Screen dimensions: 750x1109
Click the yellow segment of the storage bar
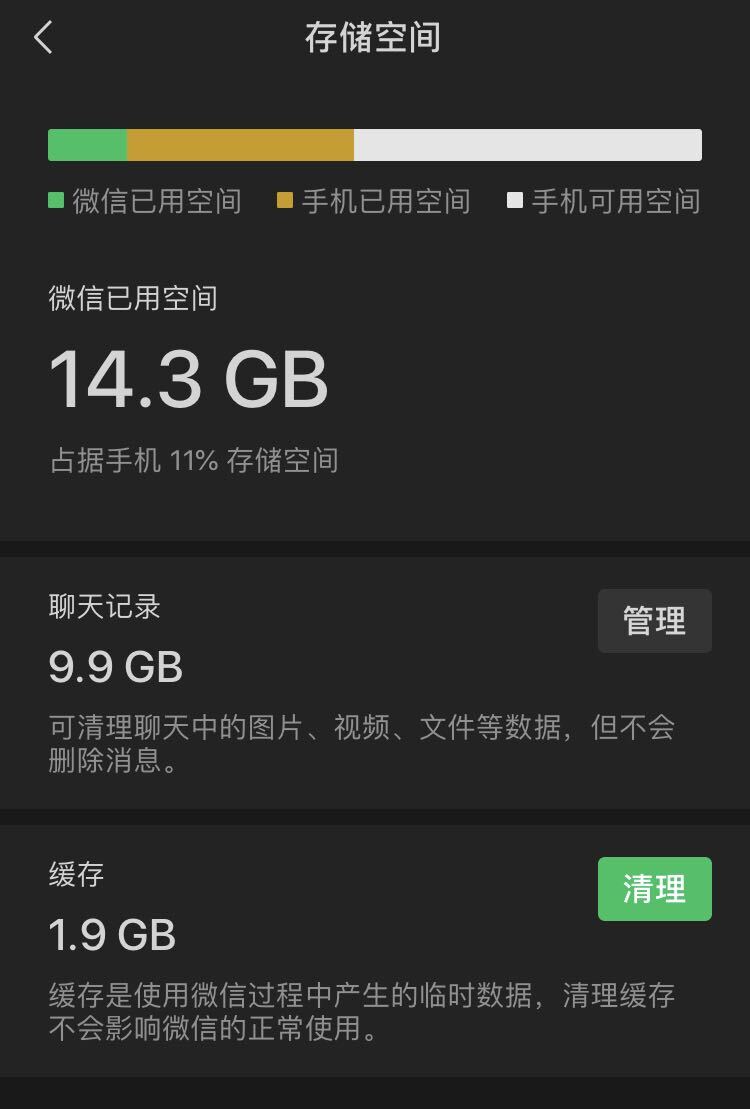pos(240,145)
